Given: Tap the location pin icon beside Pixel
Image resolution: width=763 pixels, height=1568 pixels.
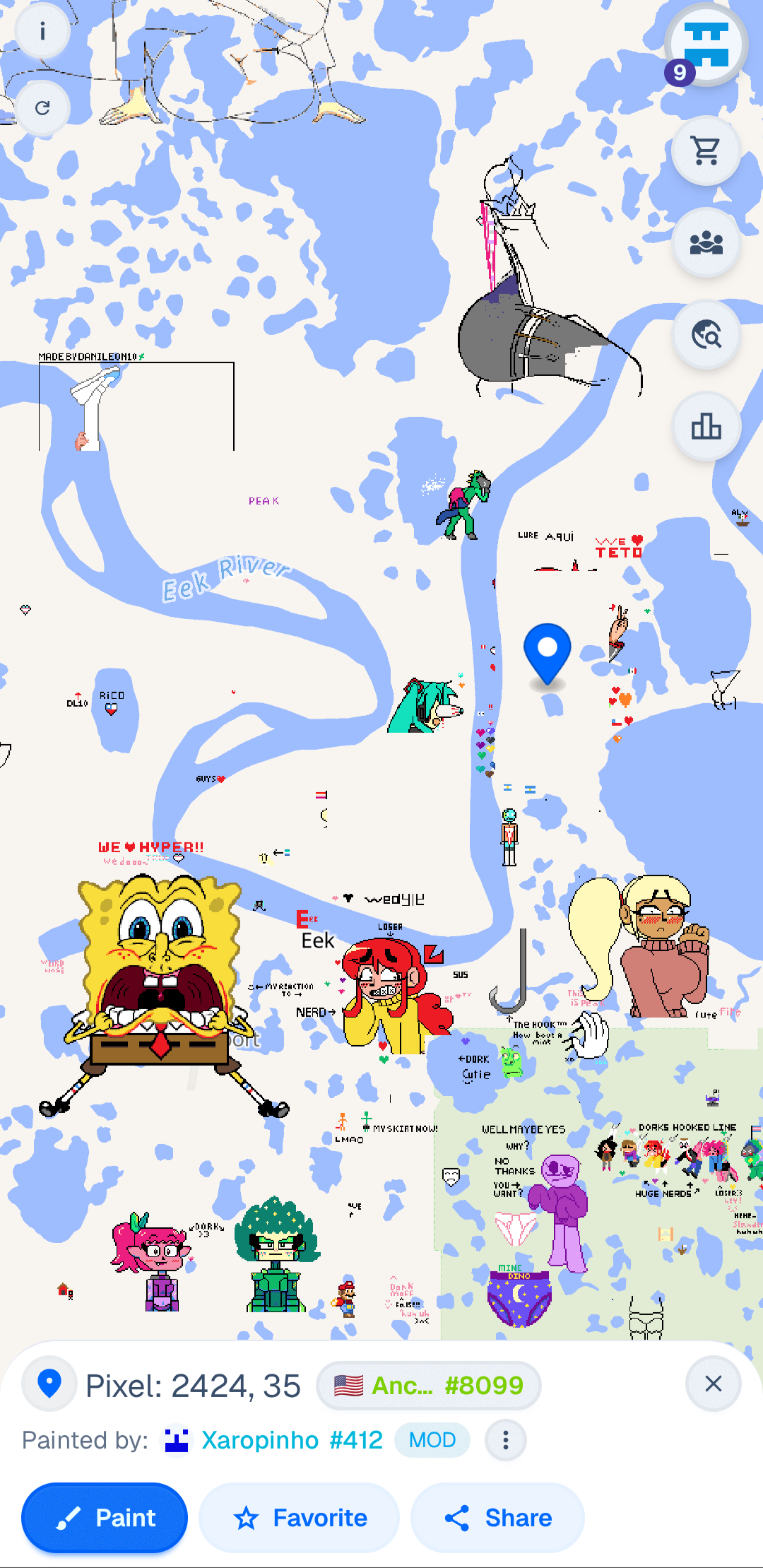Looking at the screenshot, I should point(49,1384).
